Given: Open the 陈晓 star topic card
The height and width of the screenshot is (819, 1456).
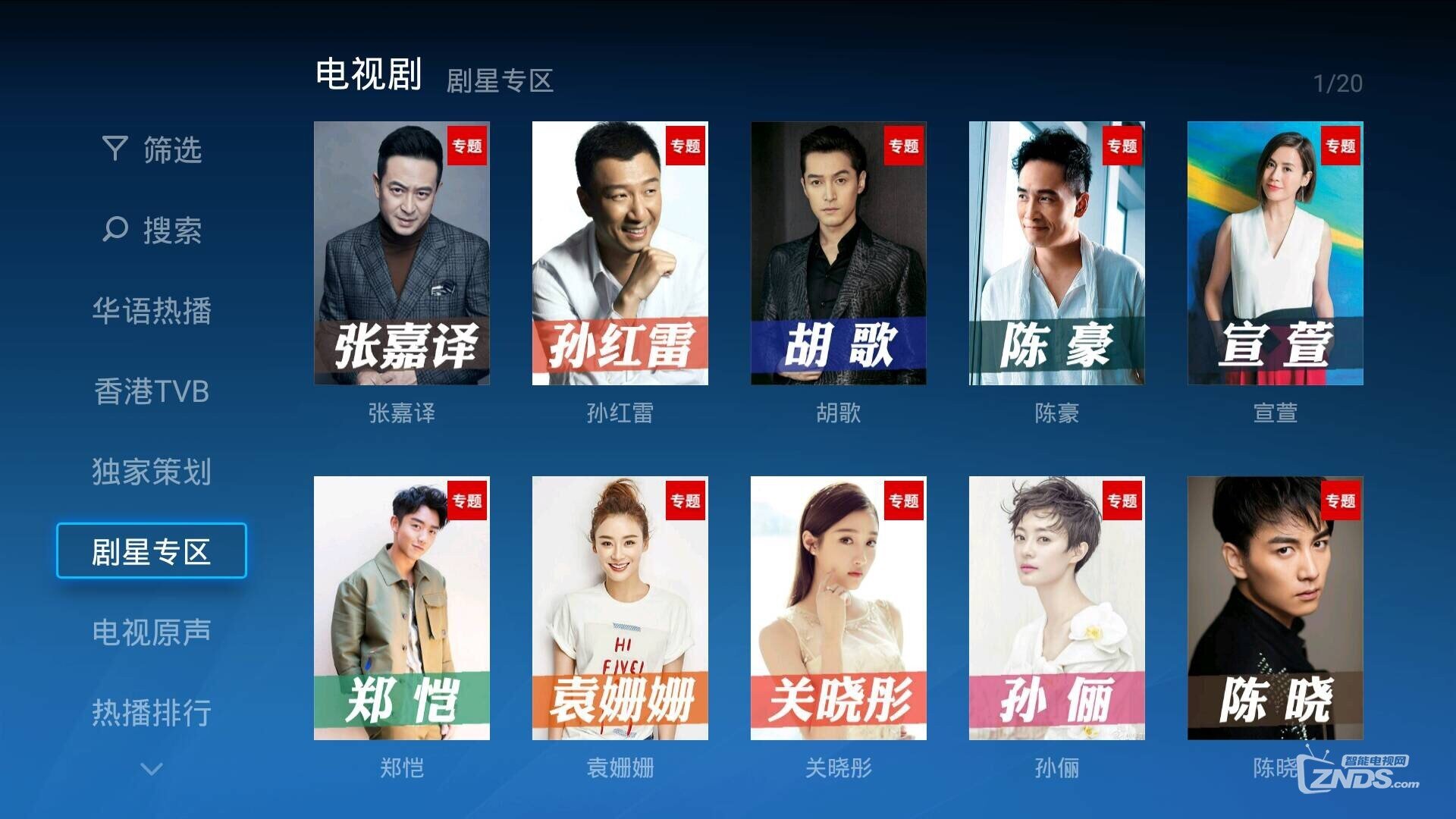Looking at the screenshot, I should coord(1275,608).
